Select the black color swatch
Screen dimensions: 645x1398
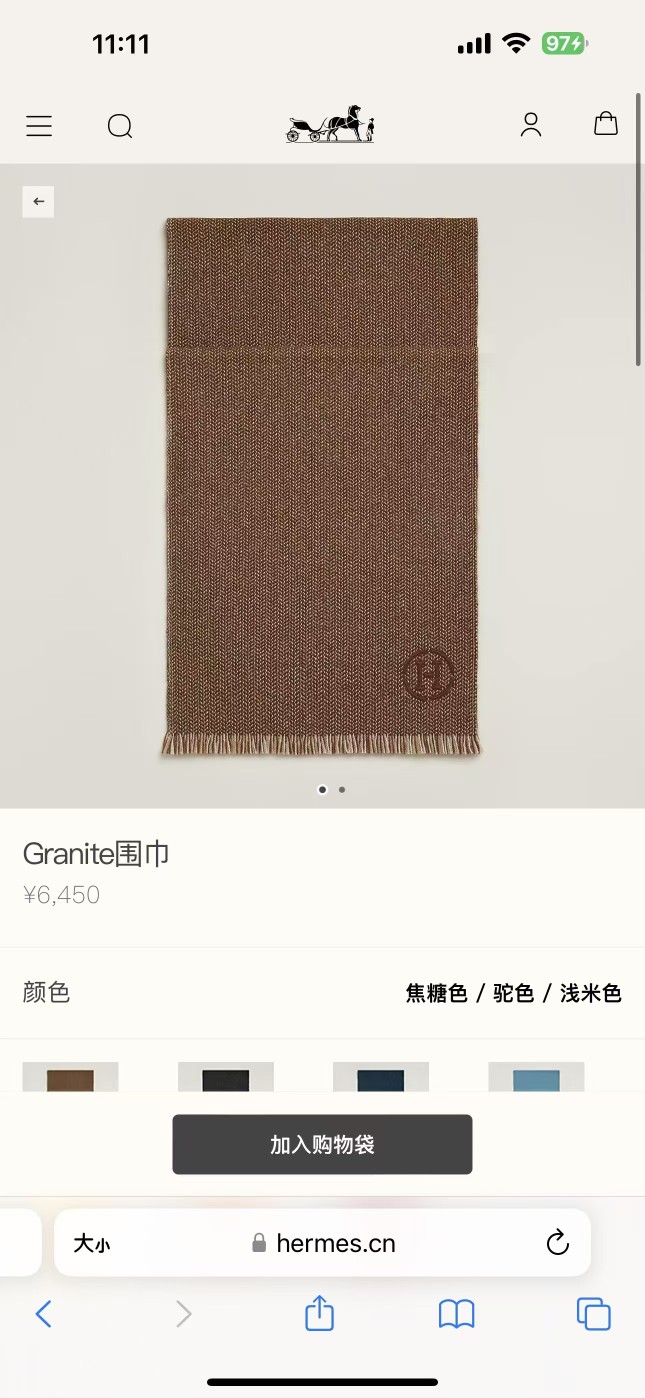[226, 1077]
